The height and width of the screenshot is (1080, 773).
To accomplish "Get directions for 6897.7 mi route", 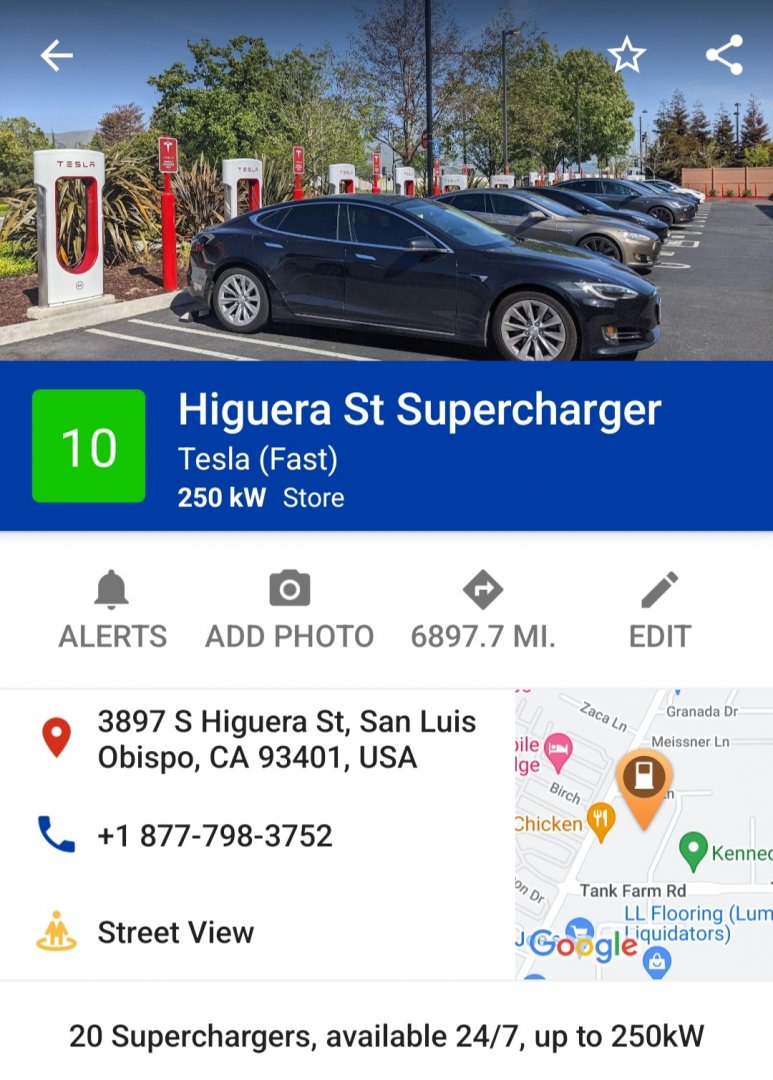I will point(483,610).
